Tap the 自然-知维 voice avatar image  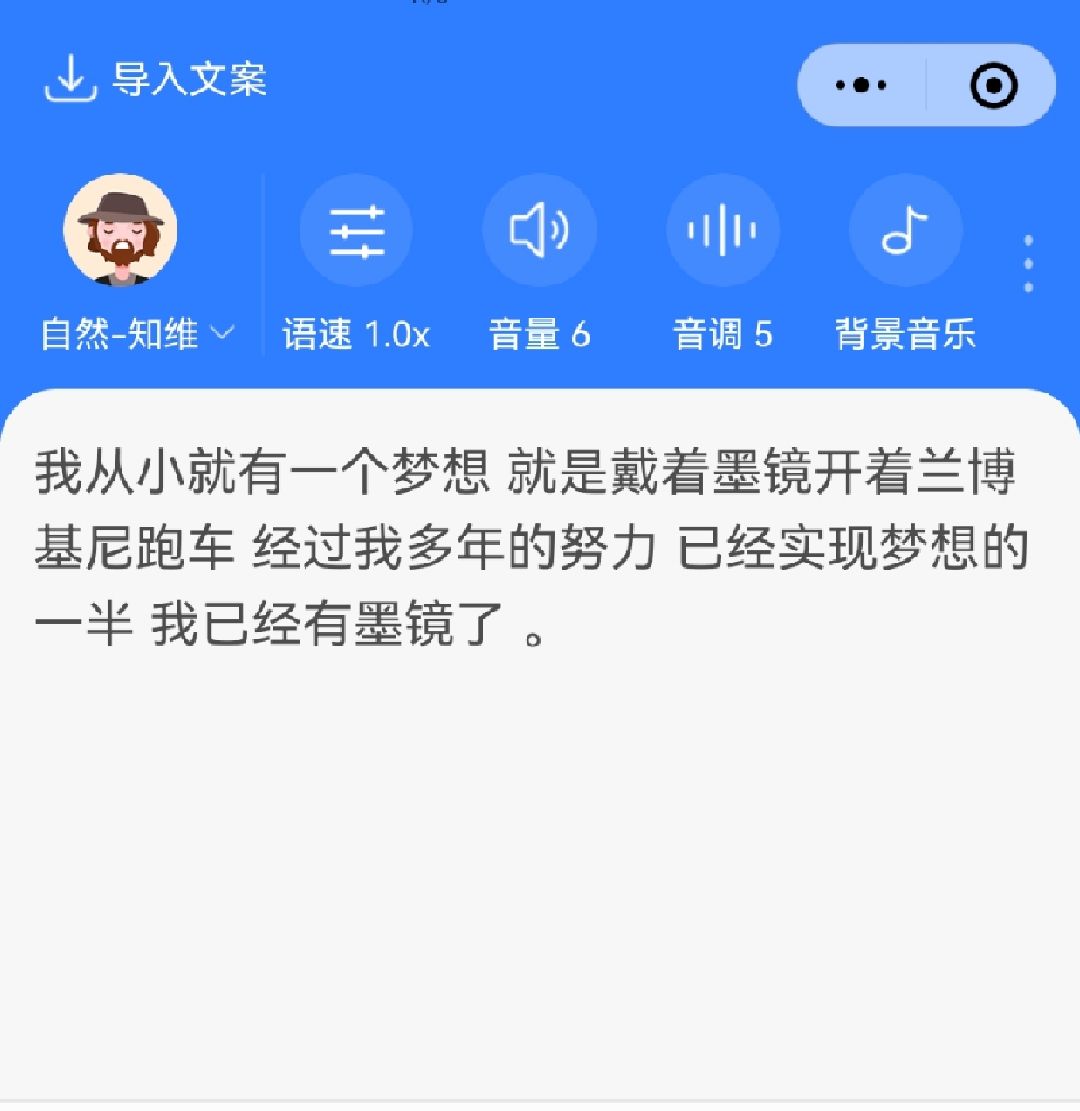click(x=122, y=230)
